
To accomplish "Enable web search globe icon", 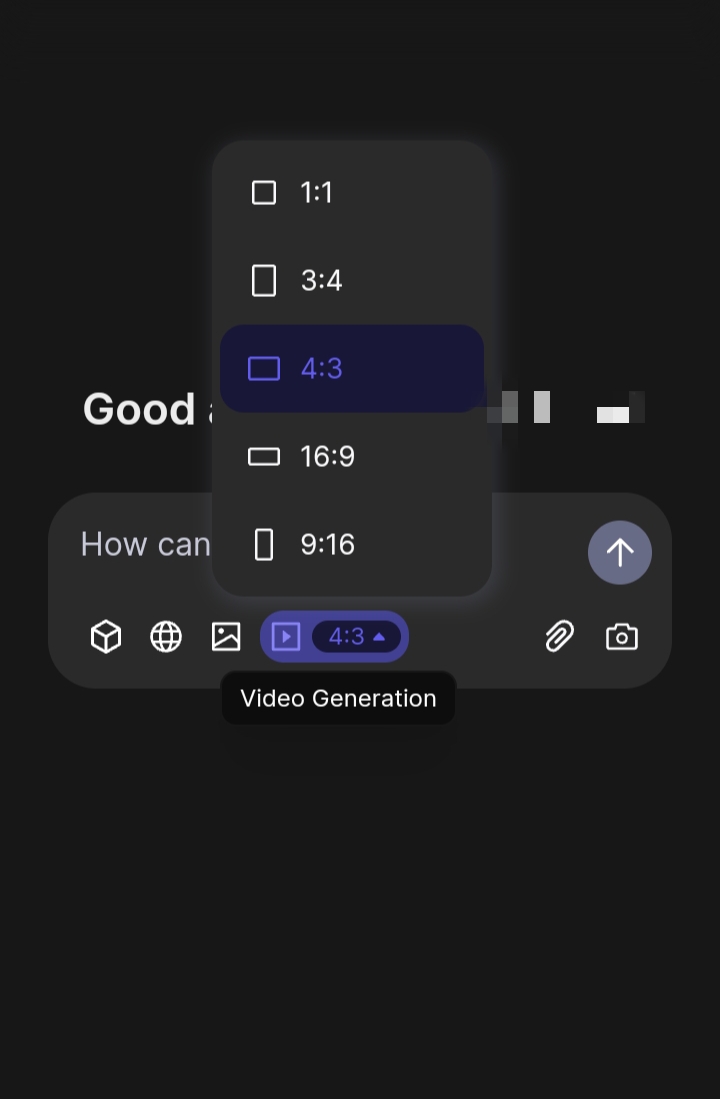I will pos(166,637).
